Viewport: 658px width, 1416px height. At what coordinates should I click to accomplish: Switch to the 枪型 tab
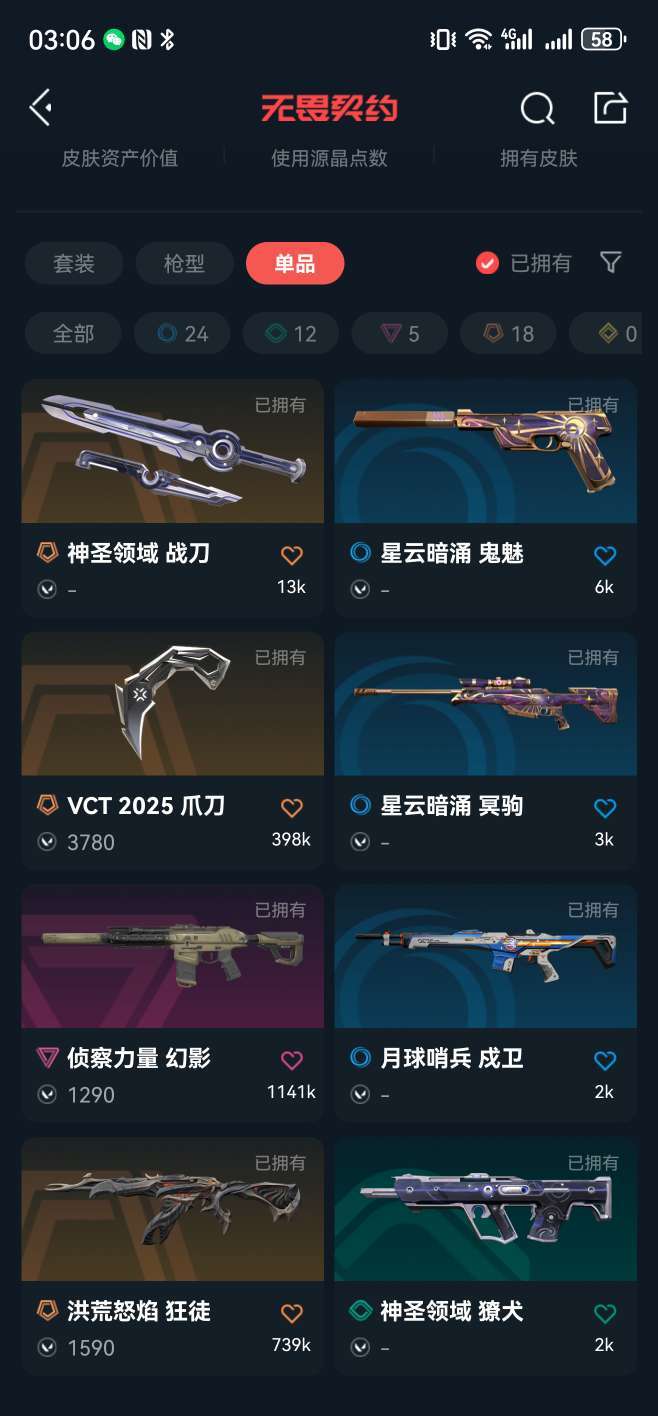pos(184,263)
